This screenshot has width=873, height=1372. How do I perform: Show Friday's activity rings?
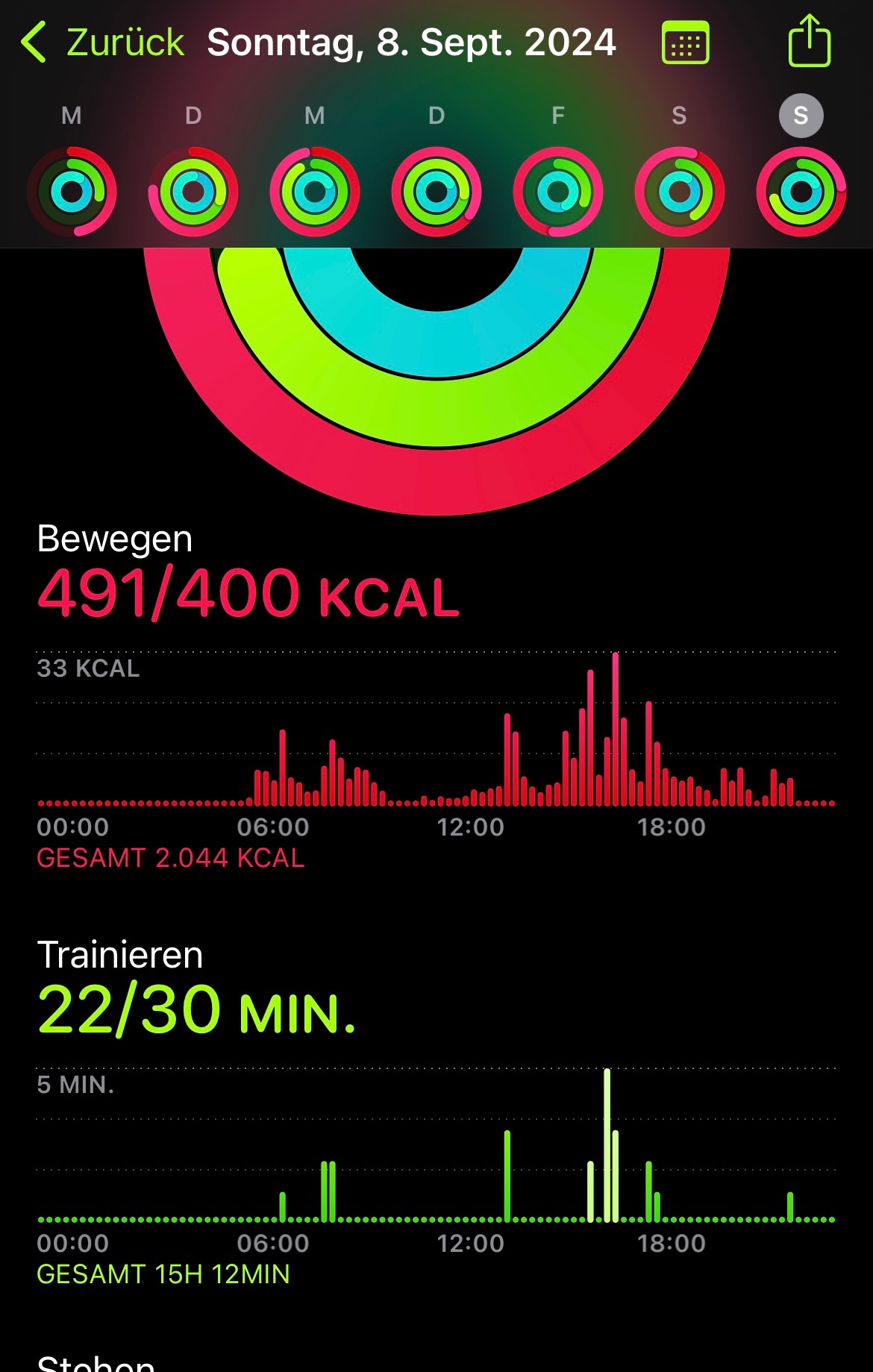coord(558,192)
